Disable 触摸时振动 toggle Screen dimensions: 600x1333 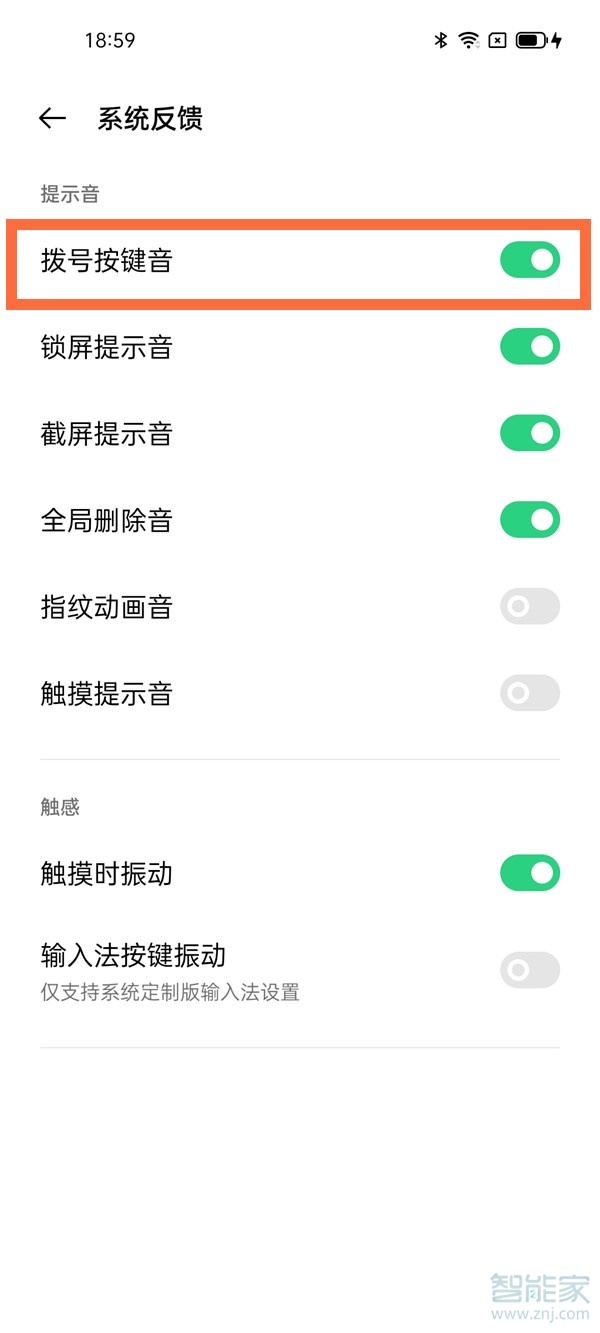coord(530,873)
